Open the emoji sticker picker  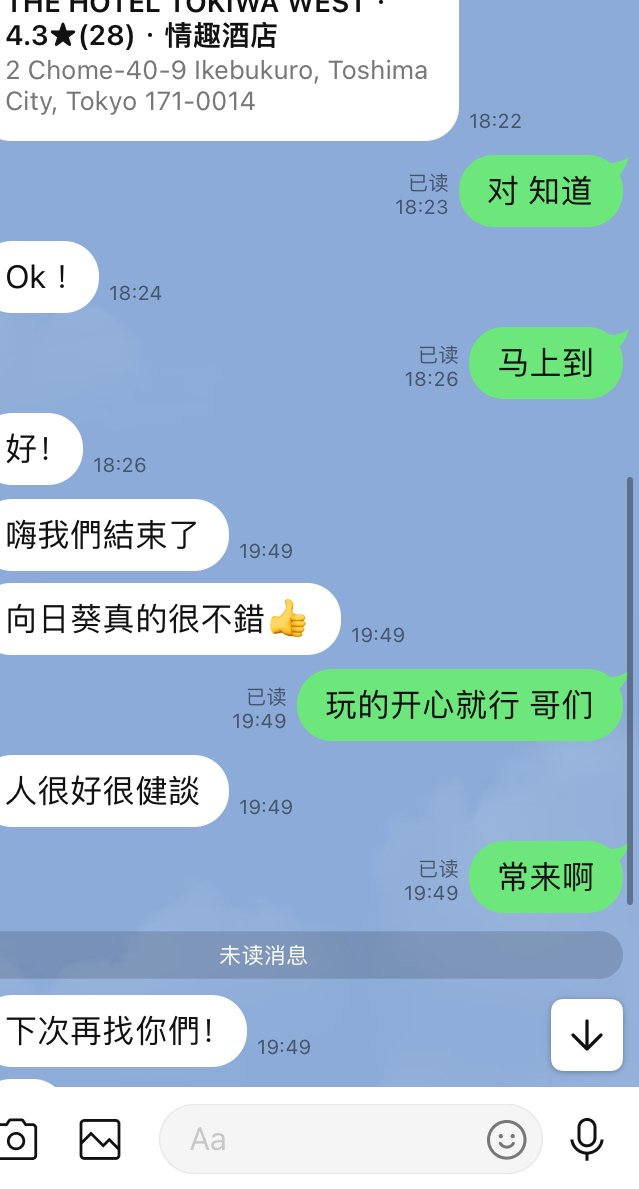pyautogui.click(x=507, y=1139)
